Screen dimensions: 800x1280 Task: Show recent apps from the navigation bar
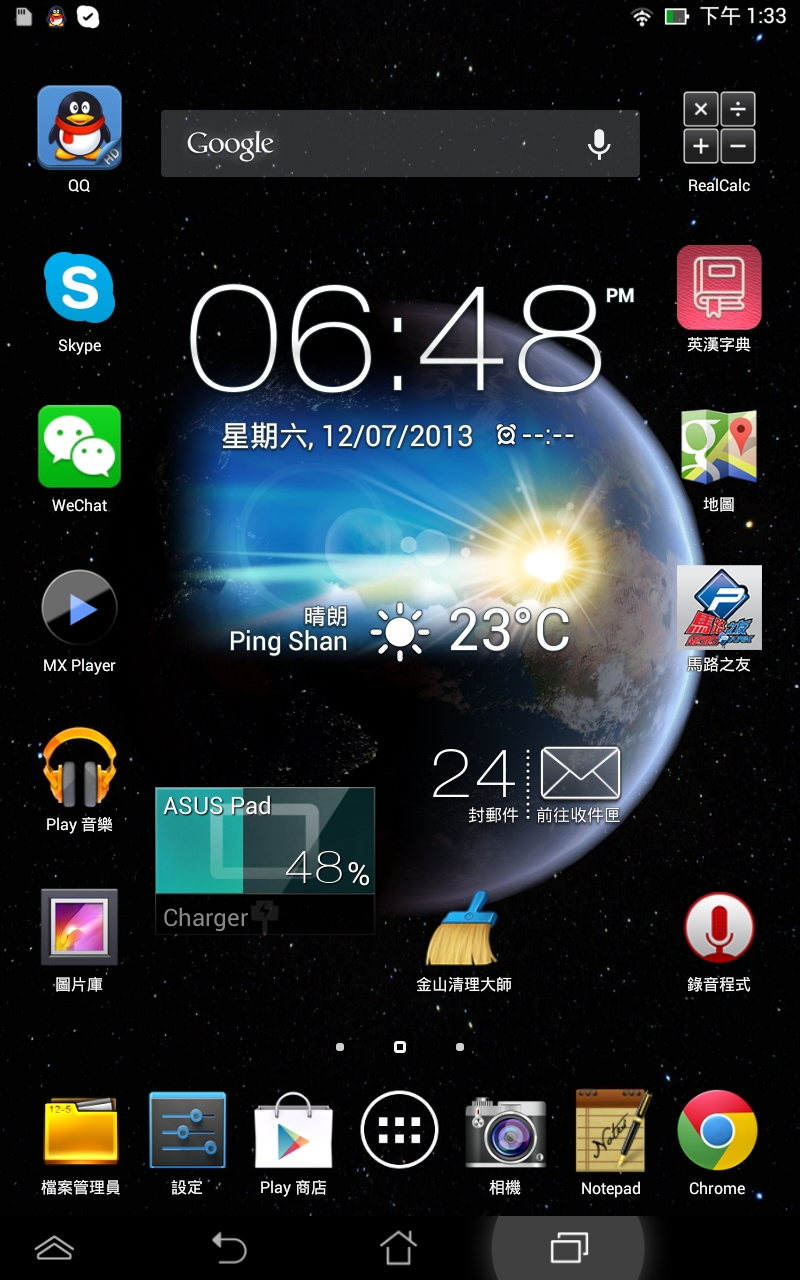click(x=569, y=1248)
